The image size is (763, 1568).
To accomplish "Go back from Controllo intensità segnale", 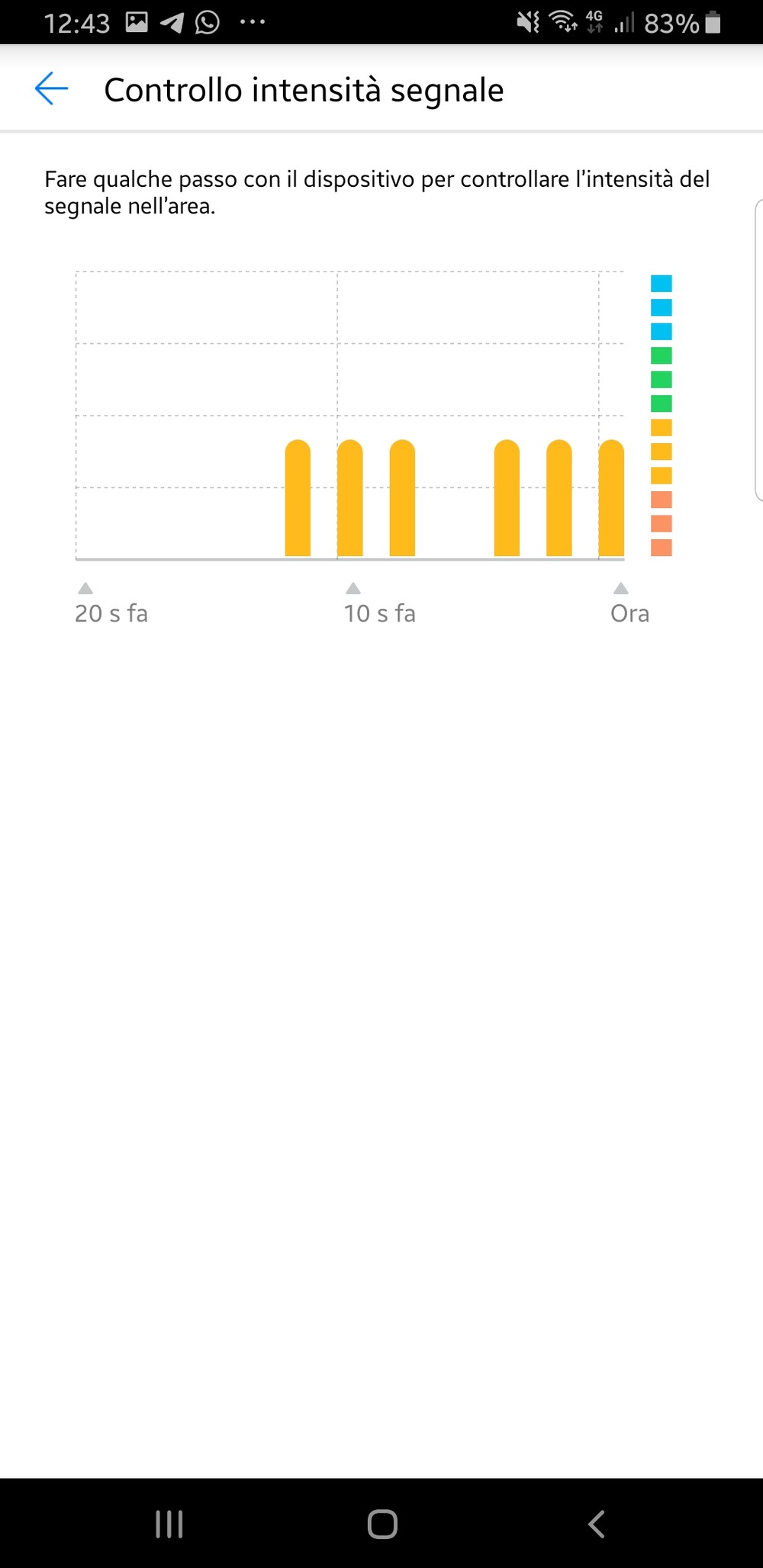I will (x=52, y=89).
